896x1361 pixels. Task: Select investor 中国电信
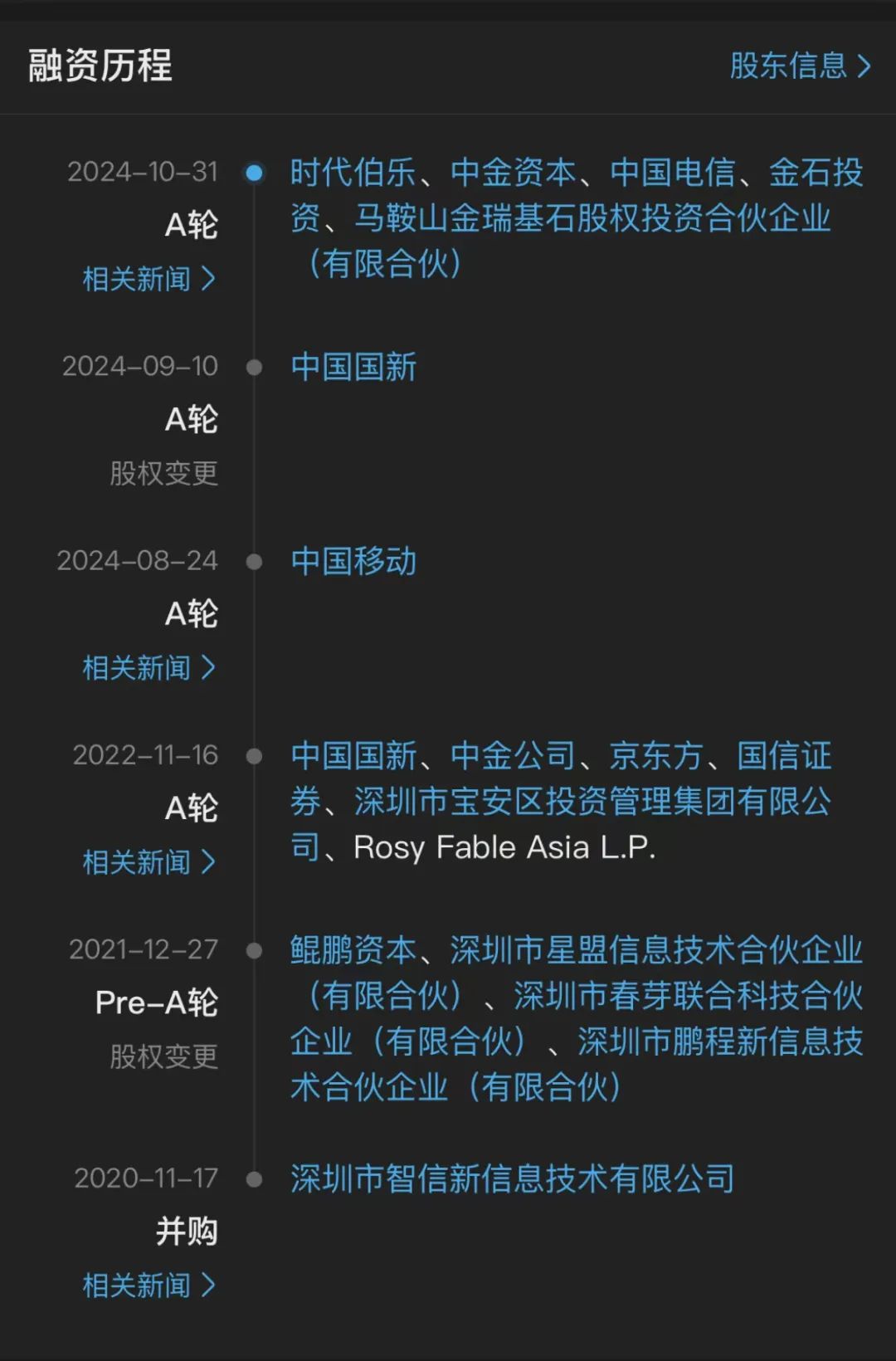pyautogui.click(x=672, y=173)
